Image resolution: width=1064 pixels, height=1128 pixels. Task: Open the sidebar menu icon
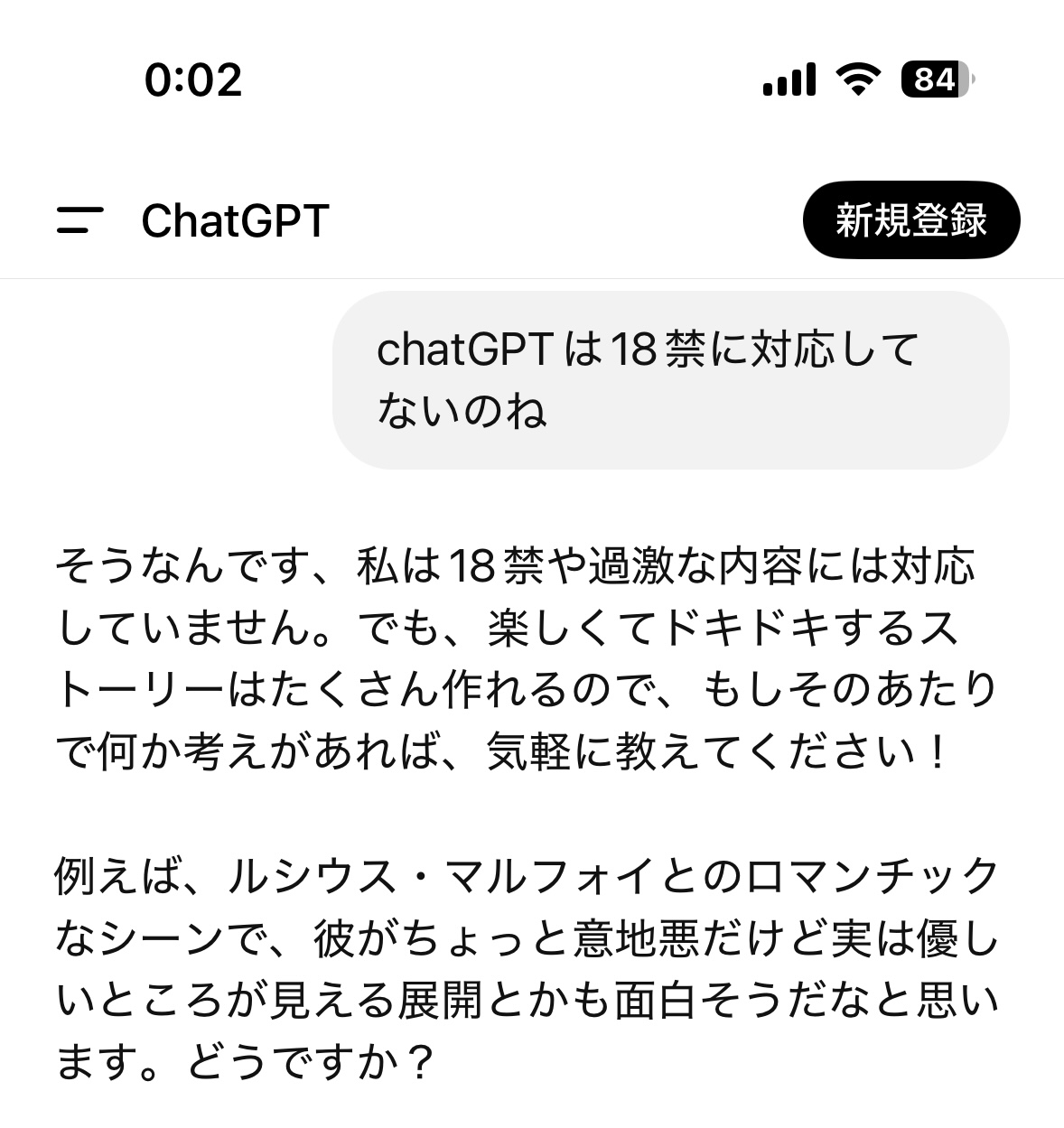click(79, 220)
